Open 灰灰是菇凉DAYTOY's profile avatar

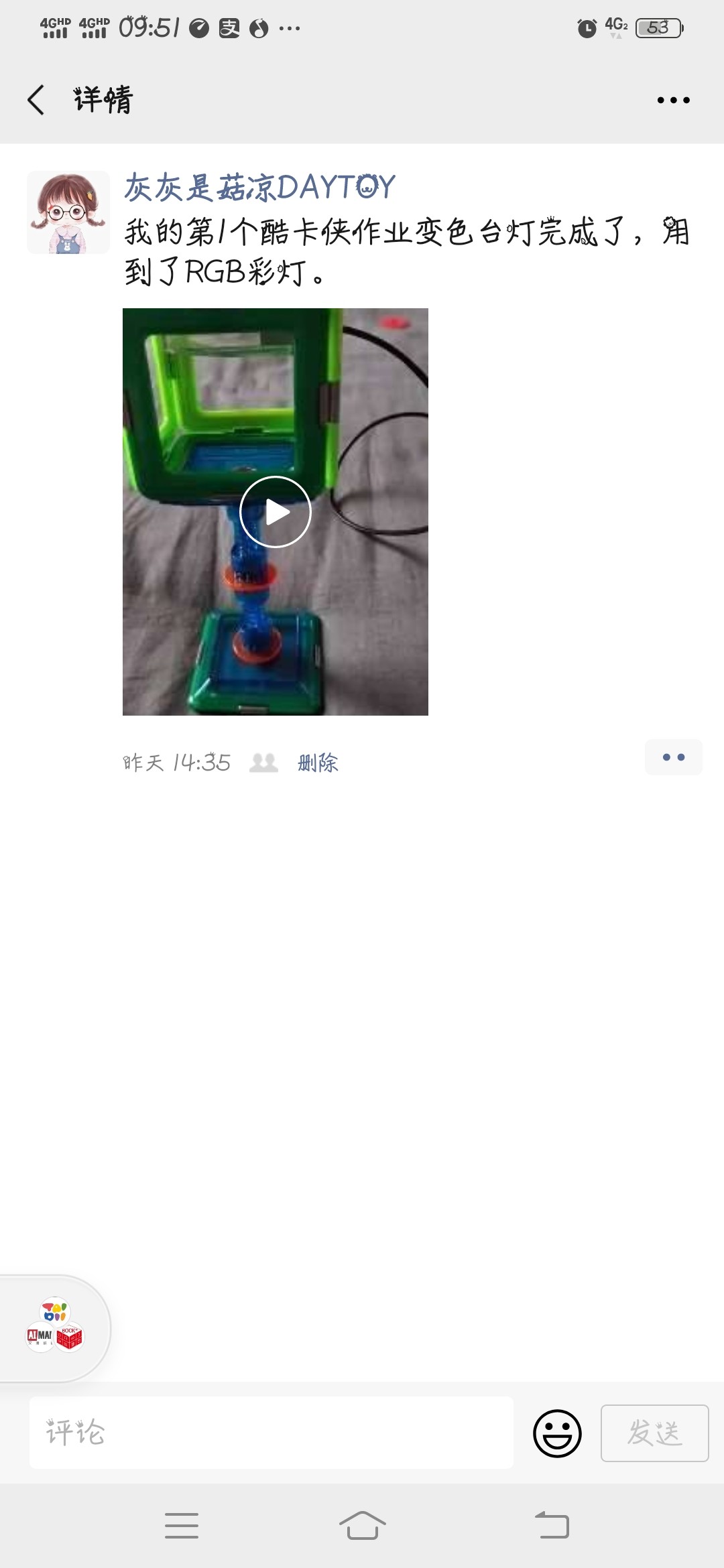point(68,212)
